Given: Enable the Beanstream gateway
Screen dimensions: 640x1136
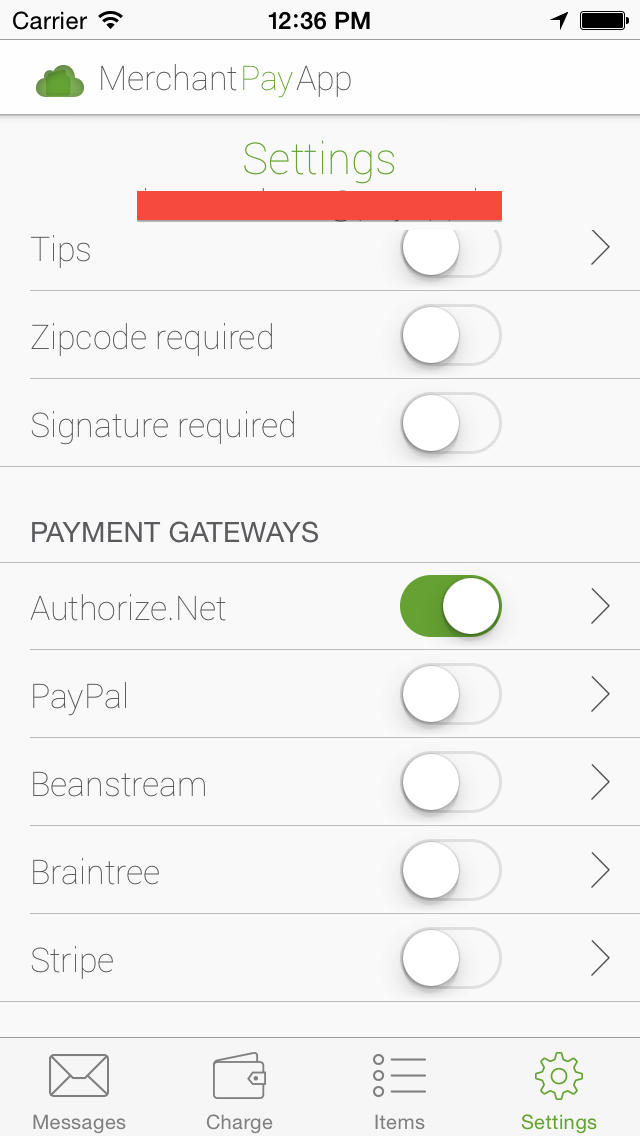Looking at the screenshot, I should click(x=451, y=782).
